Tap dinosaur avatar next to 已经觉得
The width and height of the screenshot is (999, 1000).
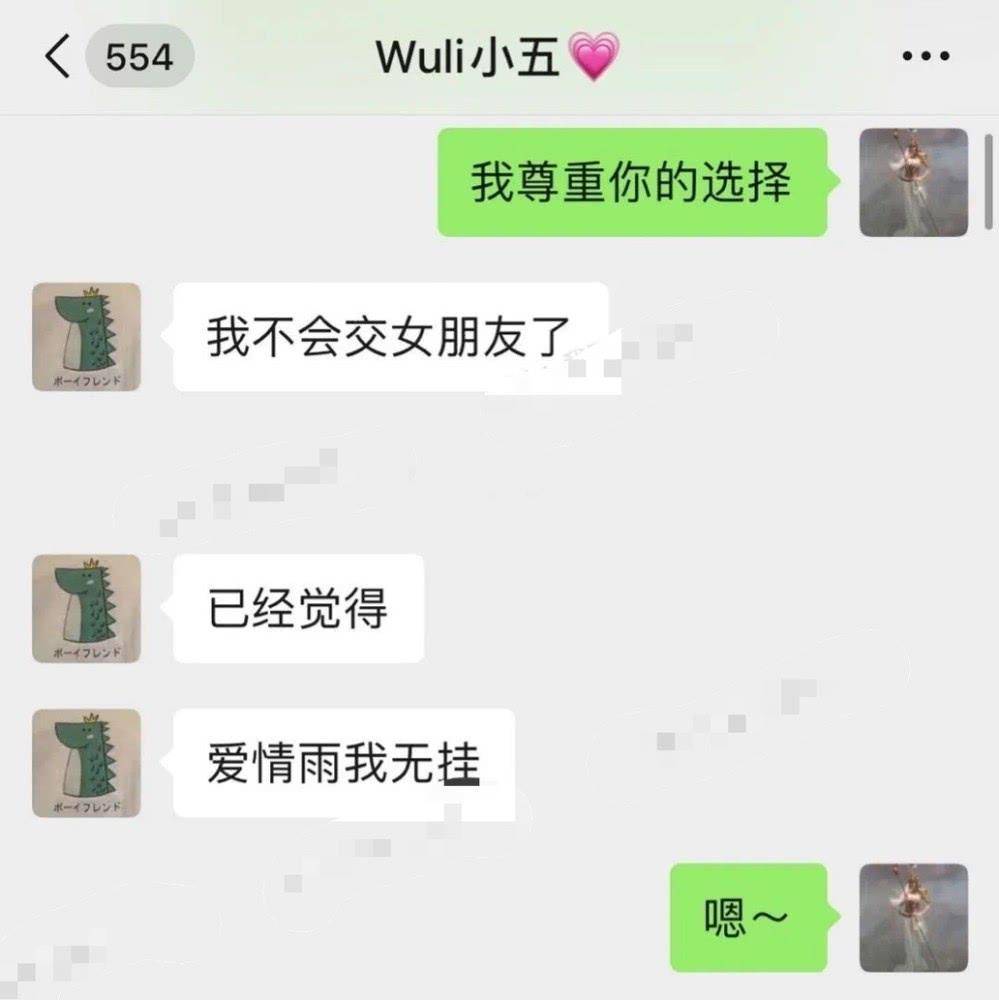point(86,608)
